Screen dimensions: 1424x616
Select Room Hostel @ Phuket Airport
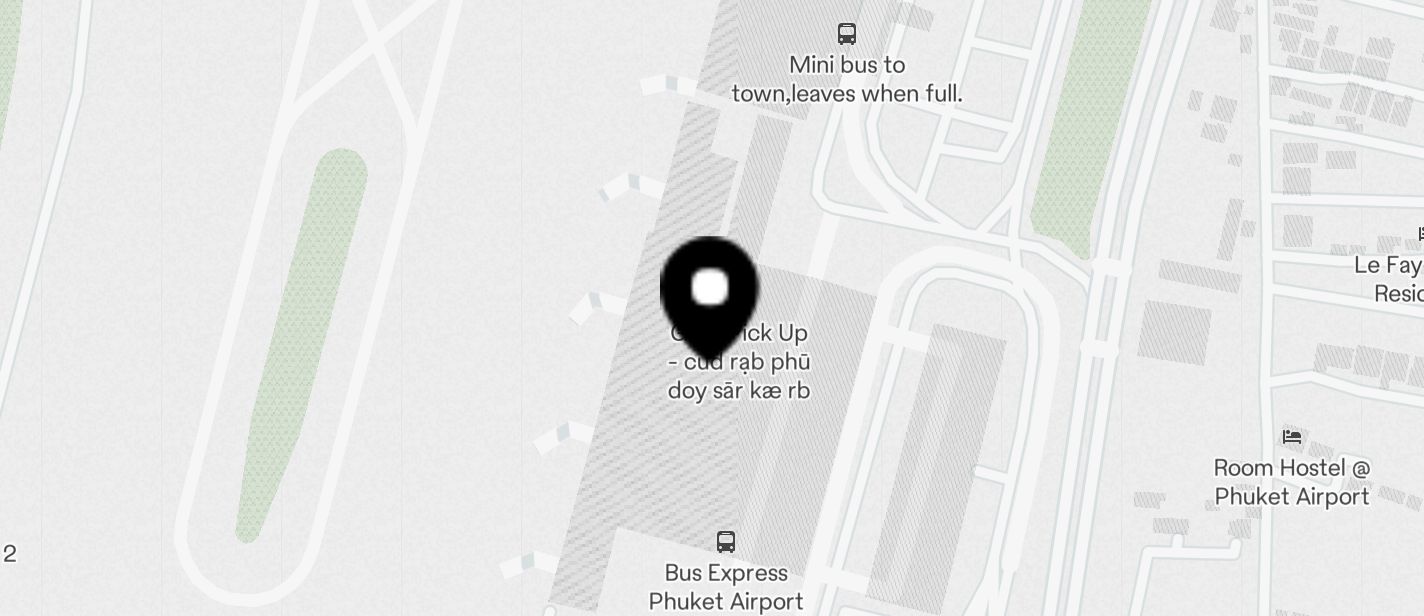1292,438
